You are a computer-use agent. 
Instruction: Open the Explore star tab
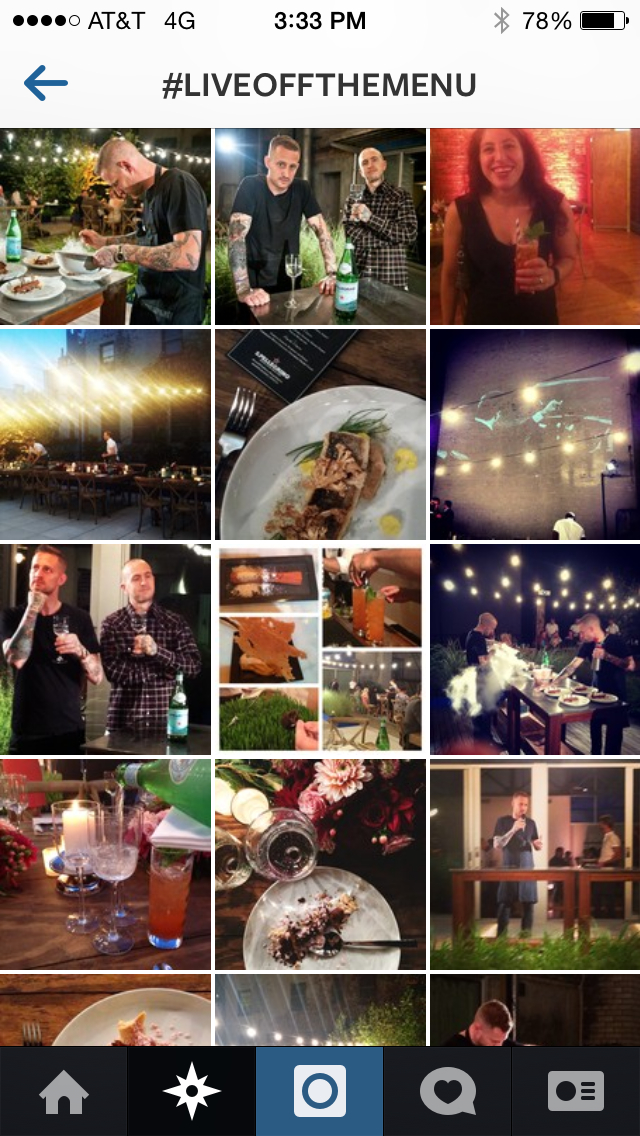[x=192, y=1091]
